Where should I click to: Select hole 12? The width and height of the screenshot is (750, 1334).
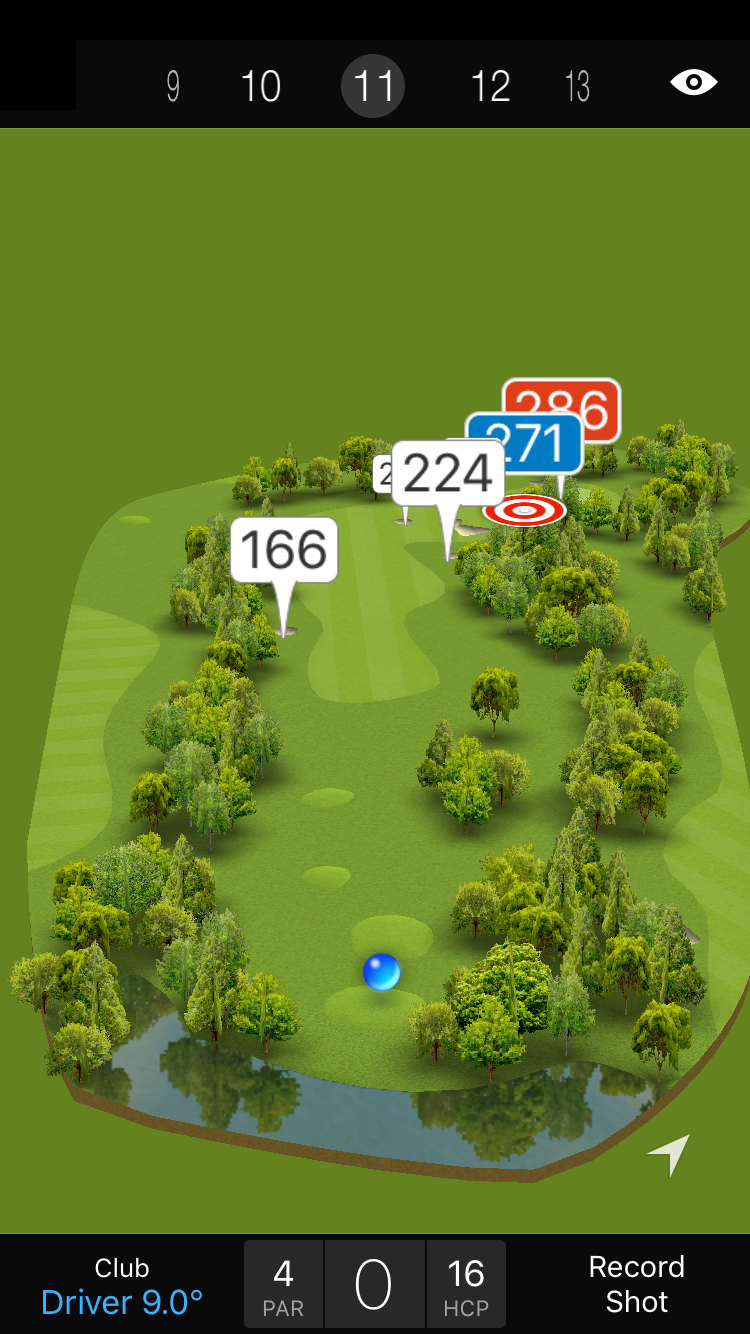(490, 87)
